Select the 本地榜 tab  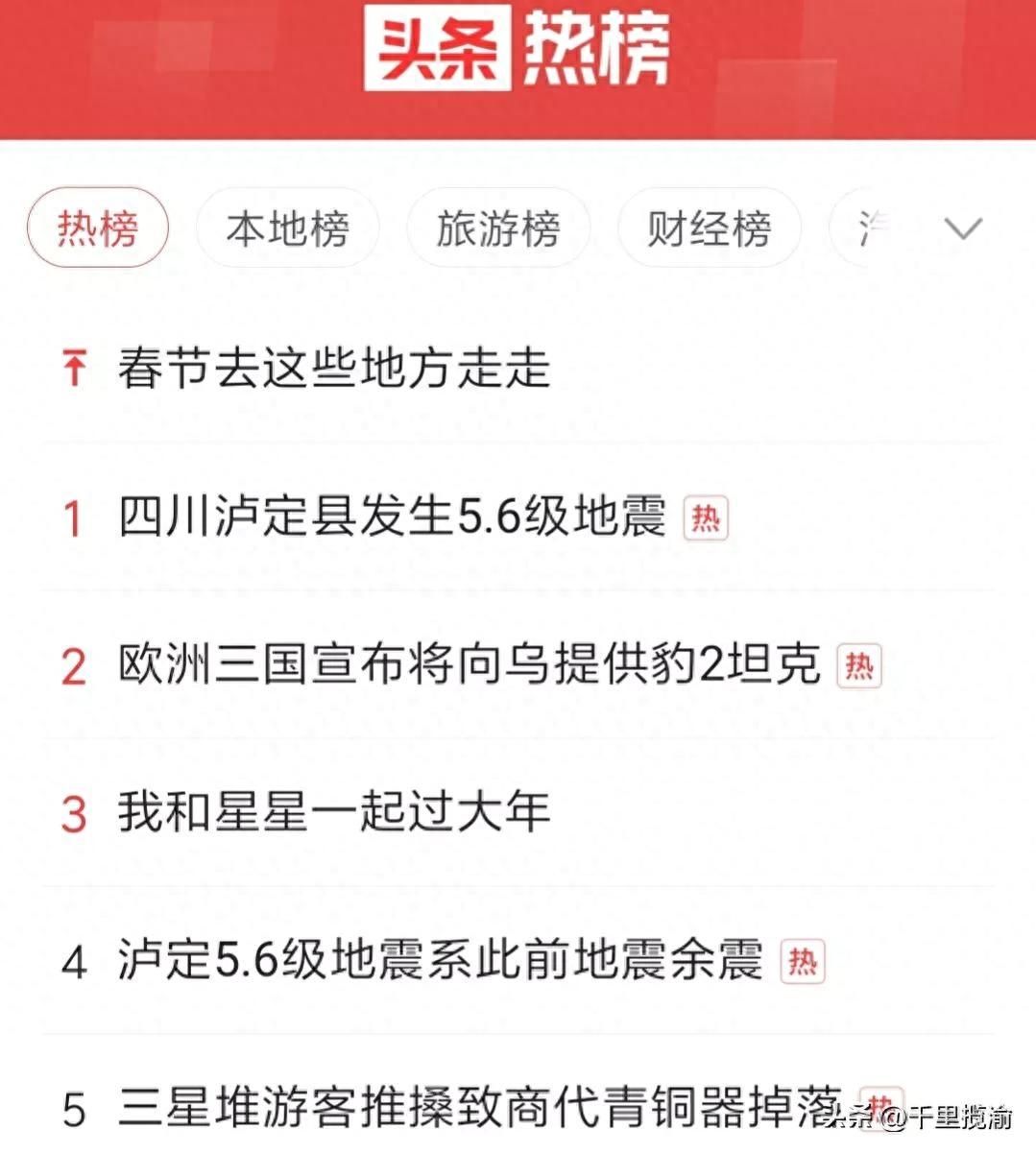click(x=287, y=228)
